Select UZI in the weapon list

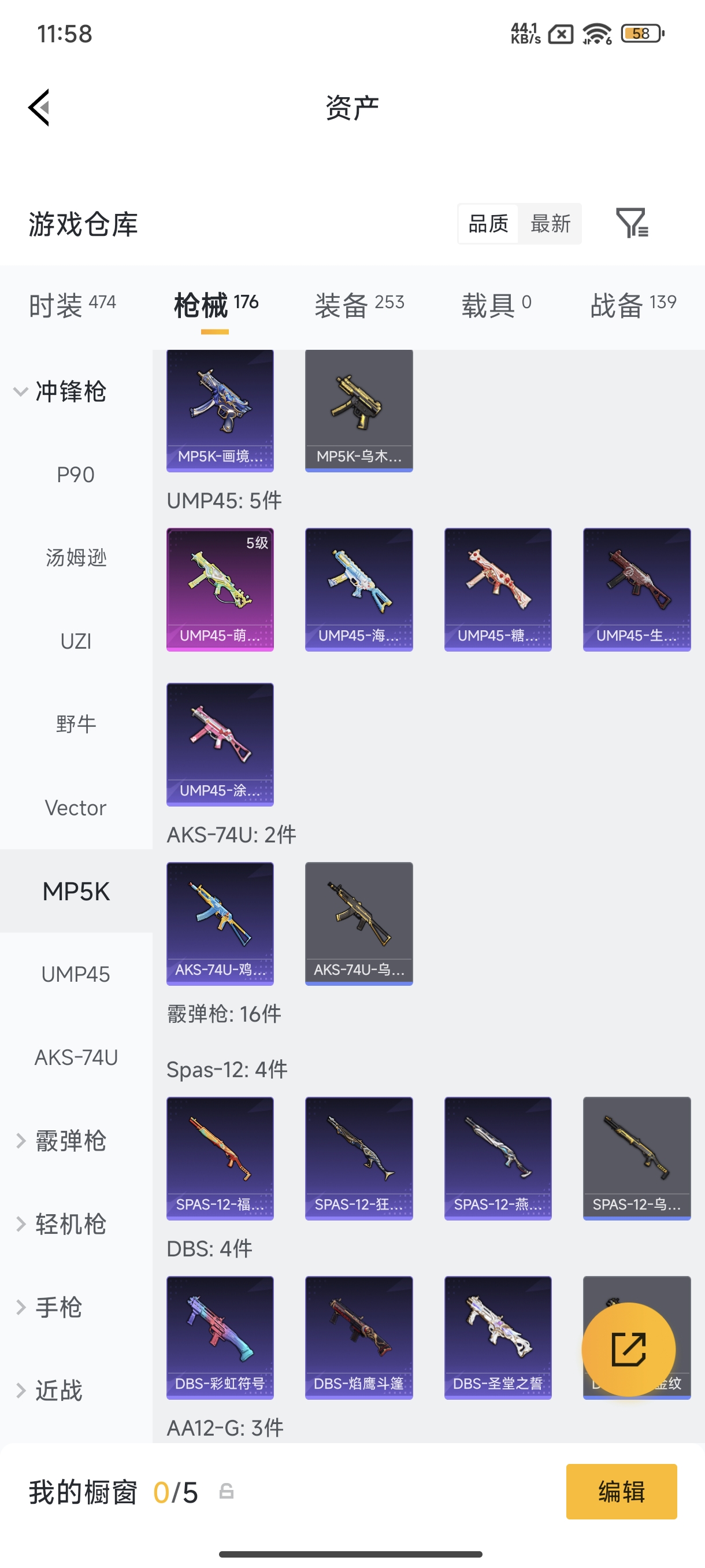(x=76, y=641)
